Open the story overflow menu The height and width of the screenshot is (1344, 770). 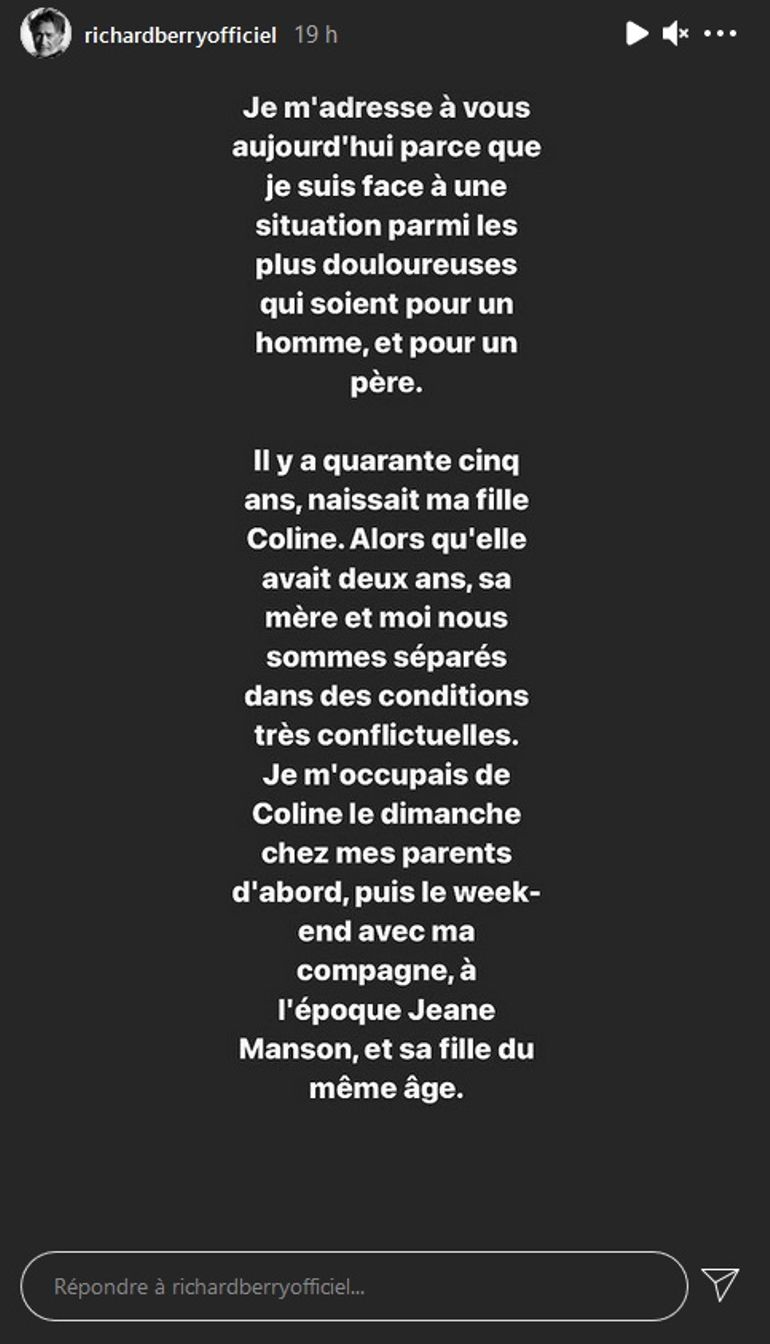721,34
